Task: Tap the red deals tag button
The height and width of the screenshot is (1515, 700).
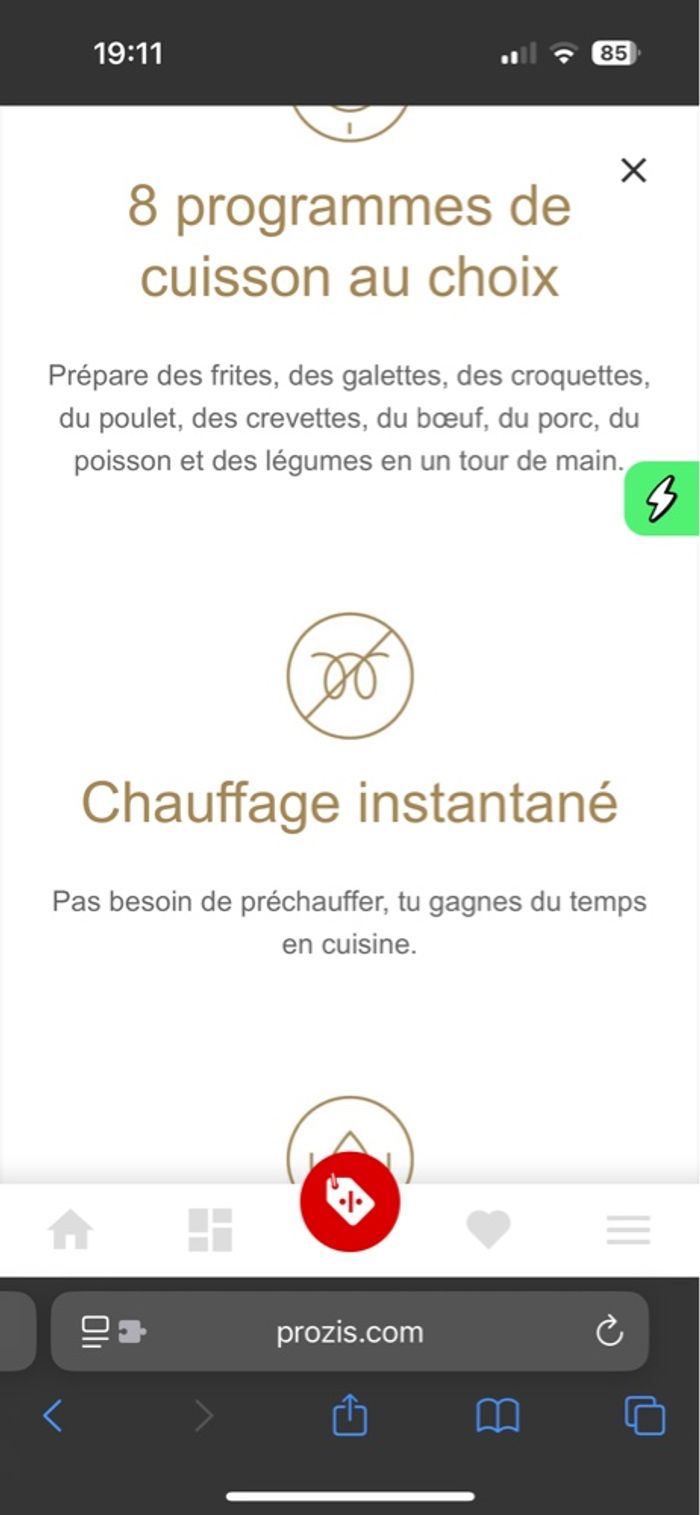Action: point(350,1202)
